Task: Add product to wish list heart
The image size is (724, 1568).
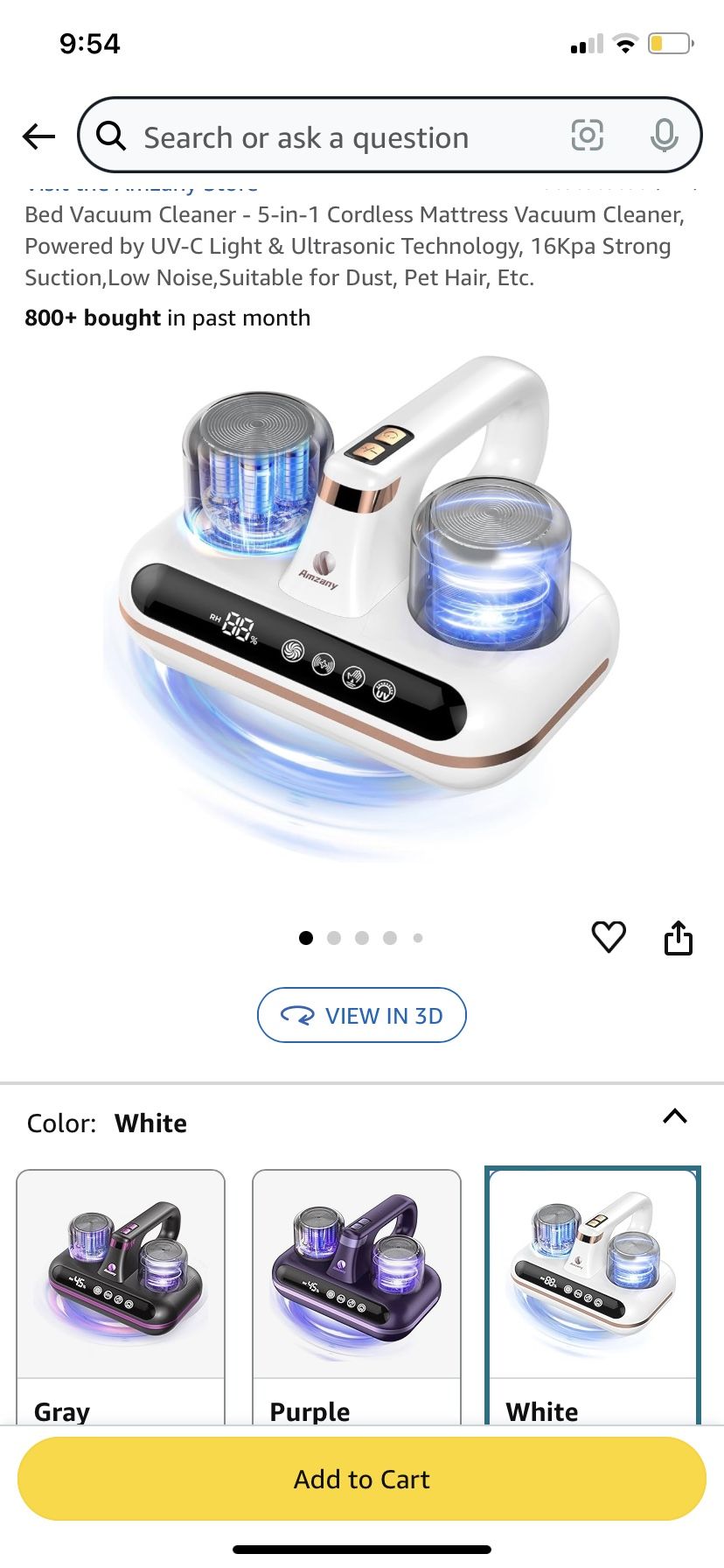Action: (609, 937)
